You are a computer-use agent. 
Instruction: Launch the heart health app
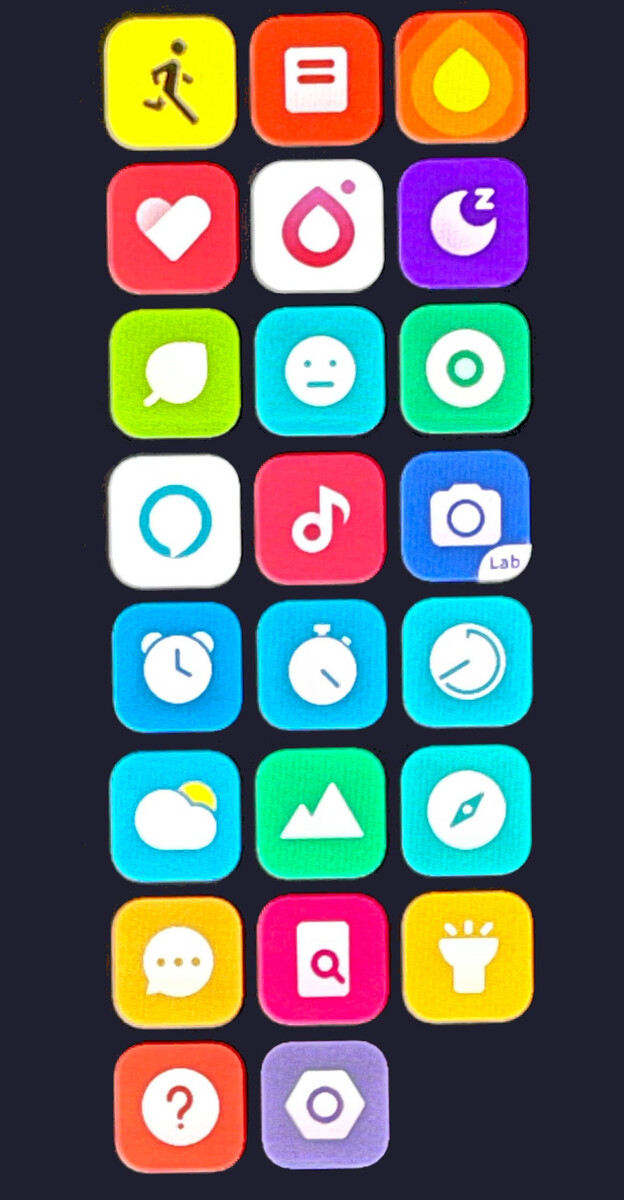point(172,228)
